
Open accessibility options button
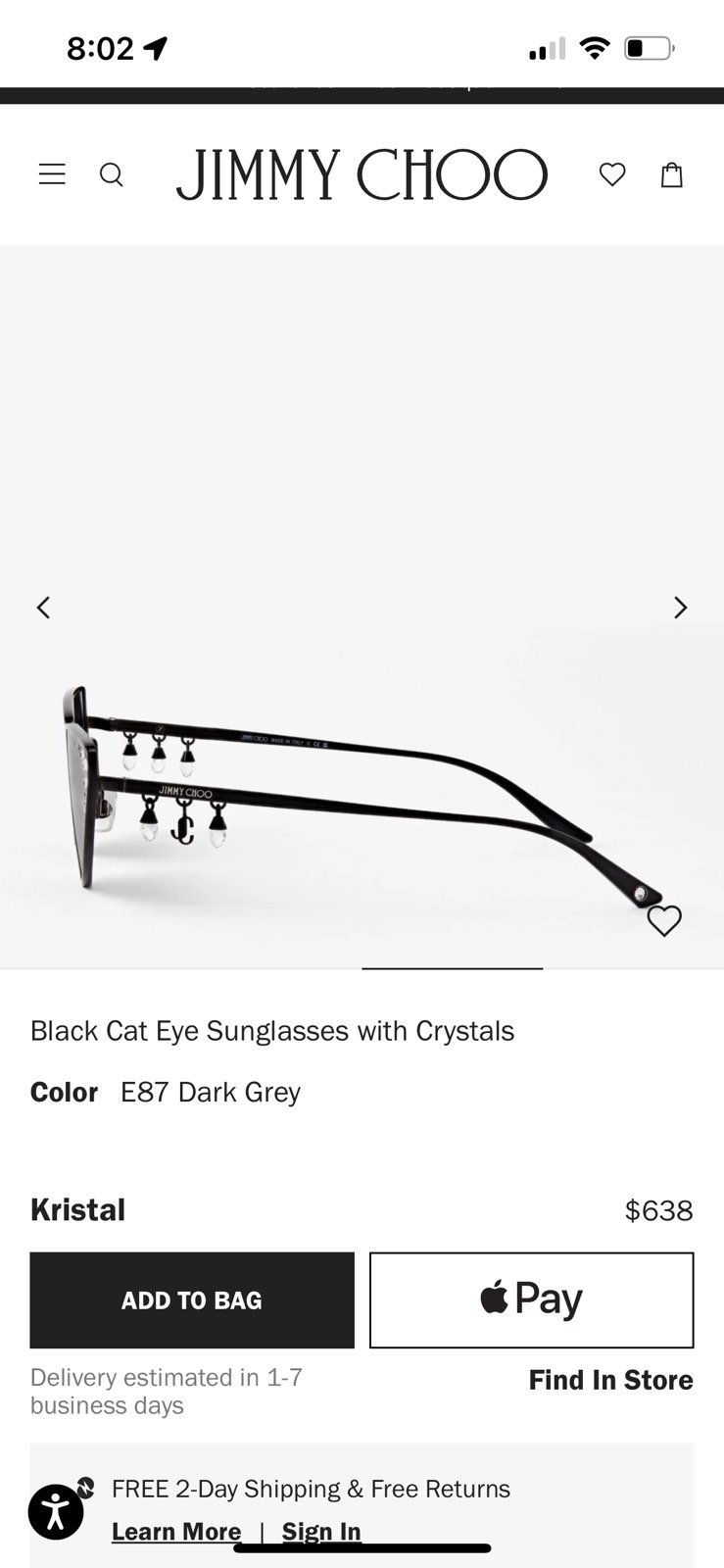click(x=56, y=1512)
